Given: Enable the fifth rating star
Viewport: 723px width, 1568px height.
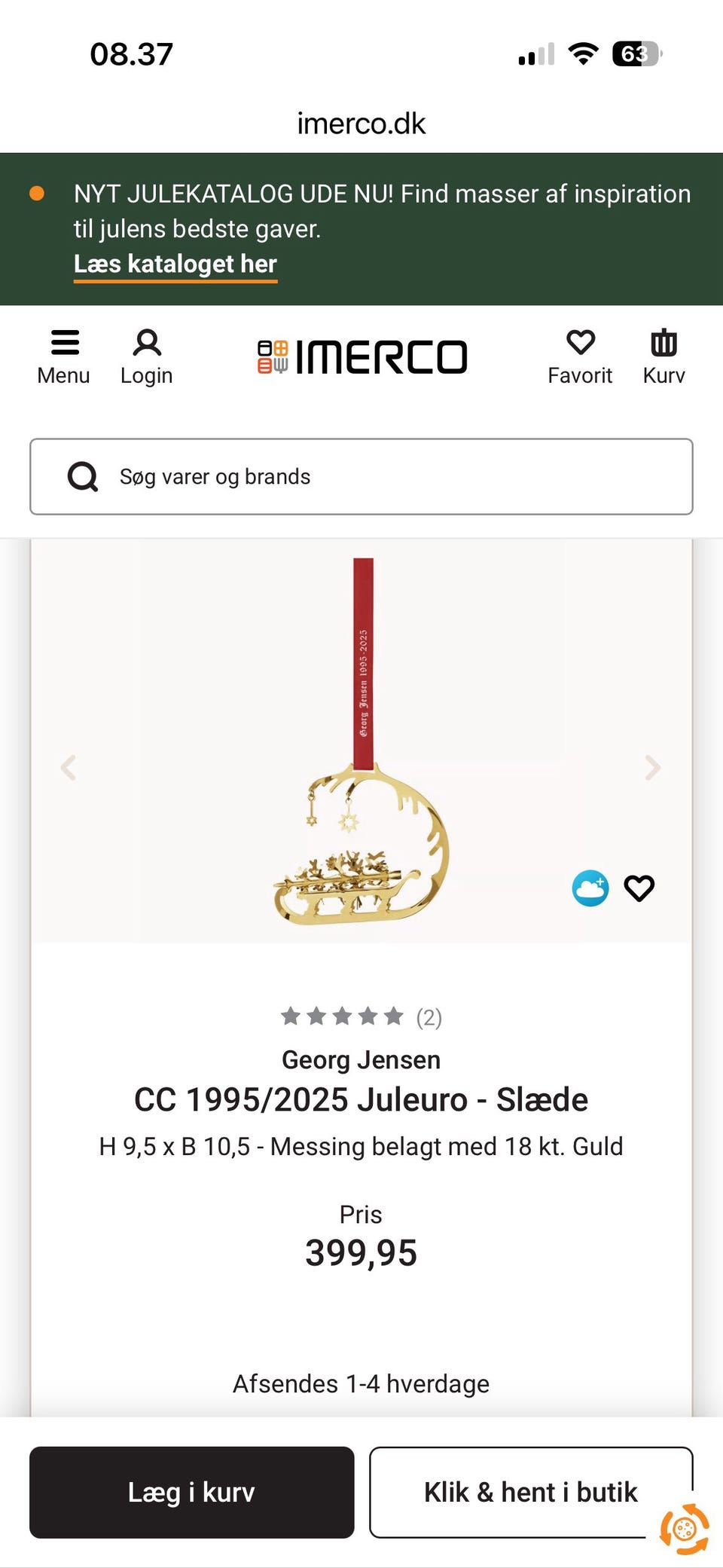Looking at the screenshot, I should pyautogui.click(x=392, y=1016).
